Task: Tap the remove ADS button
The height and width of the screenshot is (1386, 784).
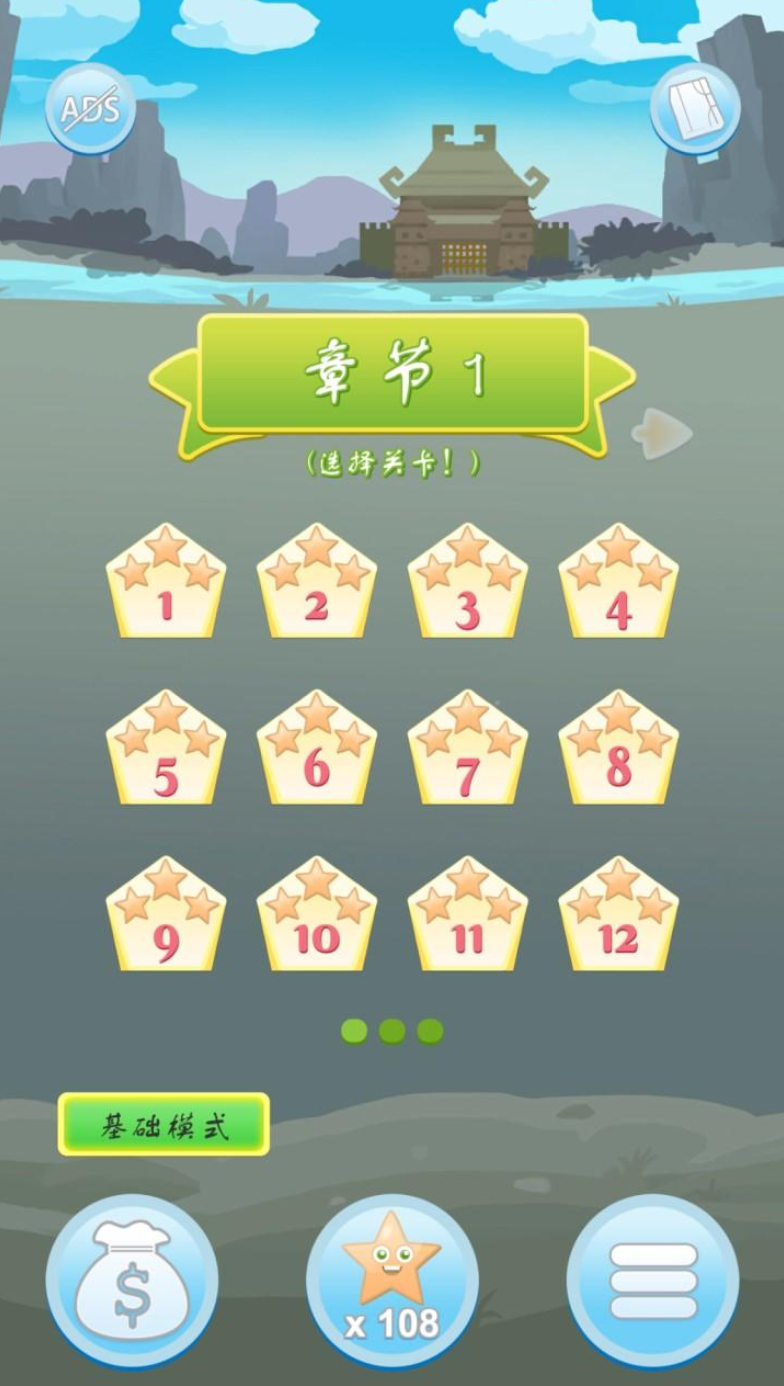Action: (x=90, y=108)
